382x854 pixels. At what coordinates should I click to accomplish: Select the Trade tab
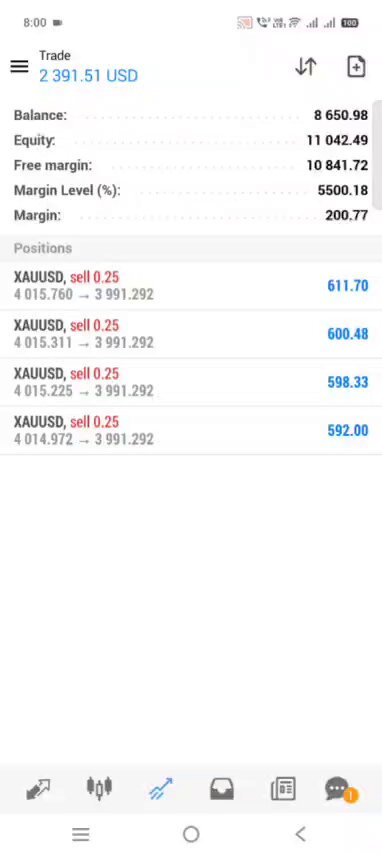point(161,788)
